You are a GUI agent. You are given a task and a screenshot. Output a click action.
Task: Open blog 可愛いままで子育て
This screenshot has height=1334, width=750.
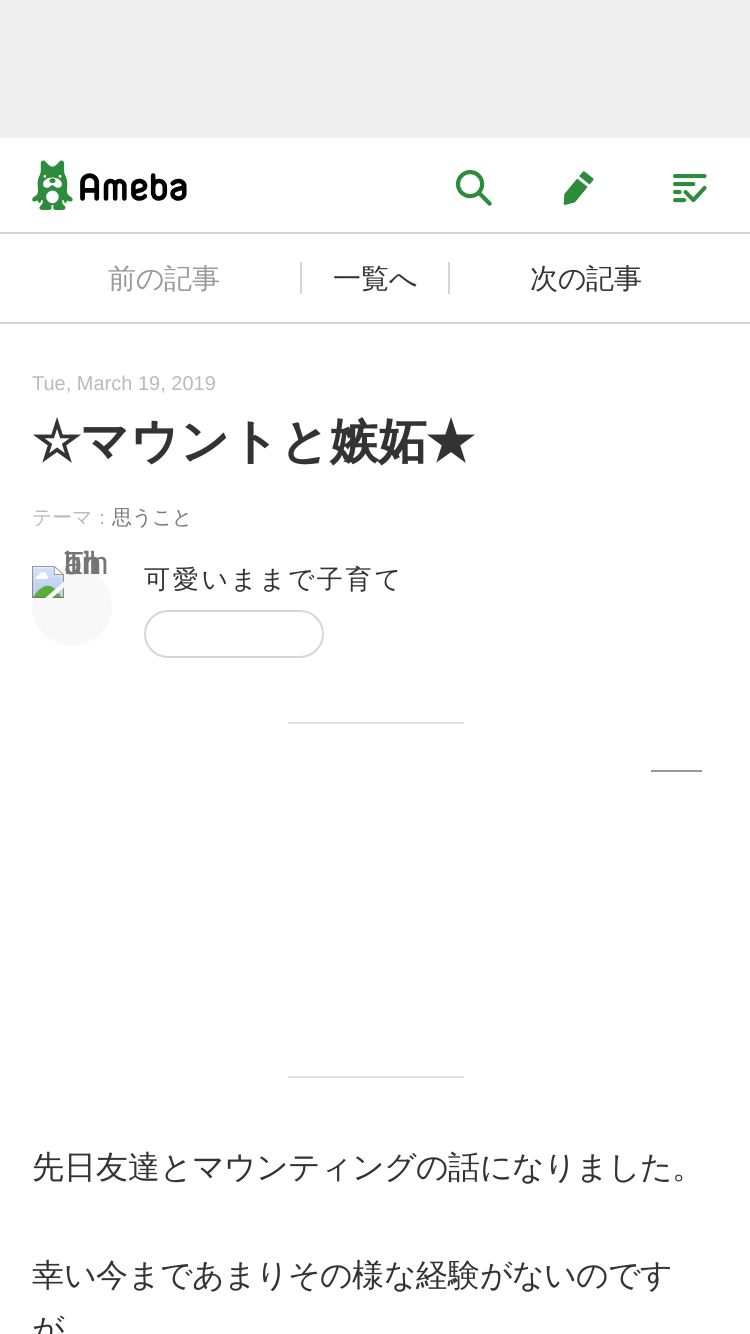(272, 579)
